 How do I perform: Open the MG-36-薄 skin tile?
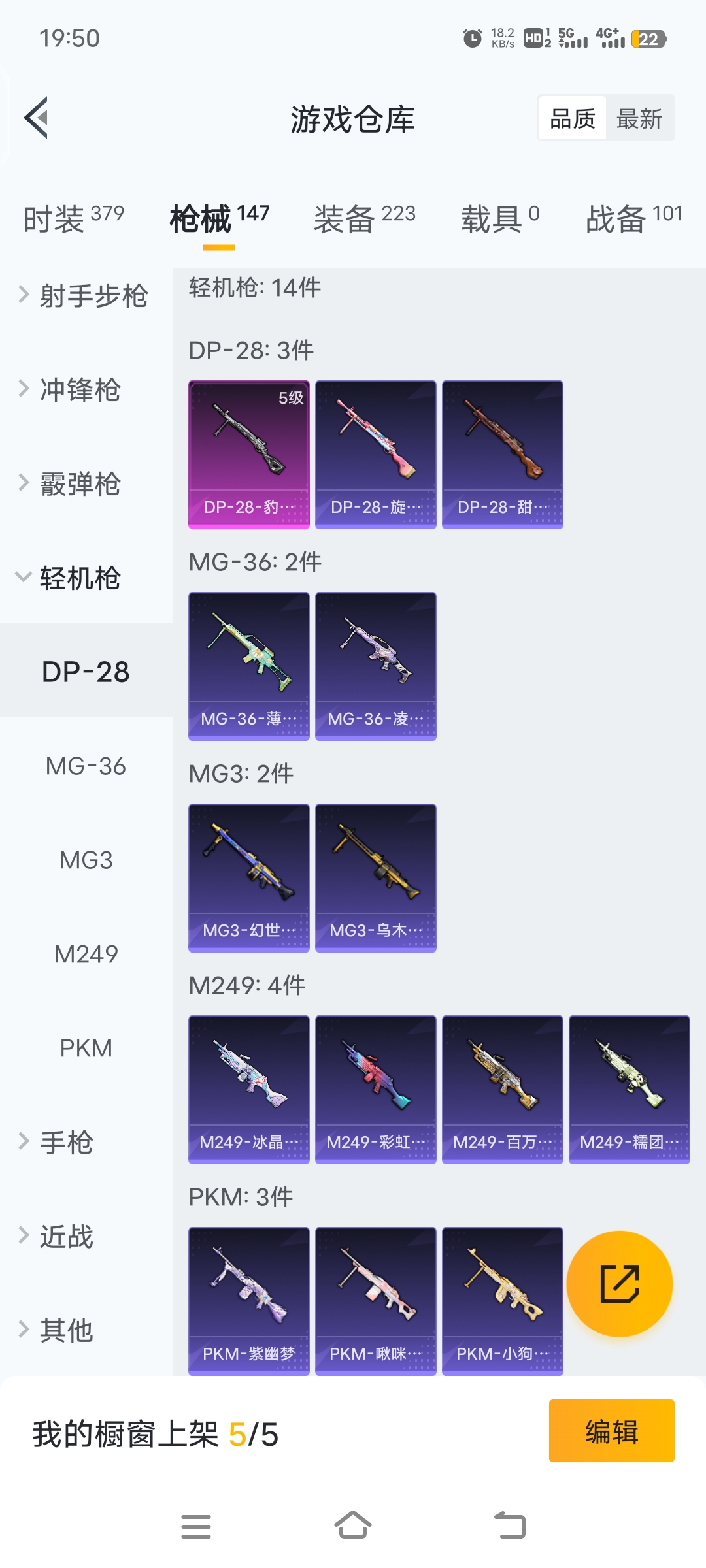click(248, 666)
